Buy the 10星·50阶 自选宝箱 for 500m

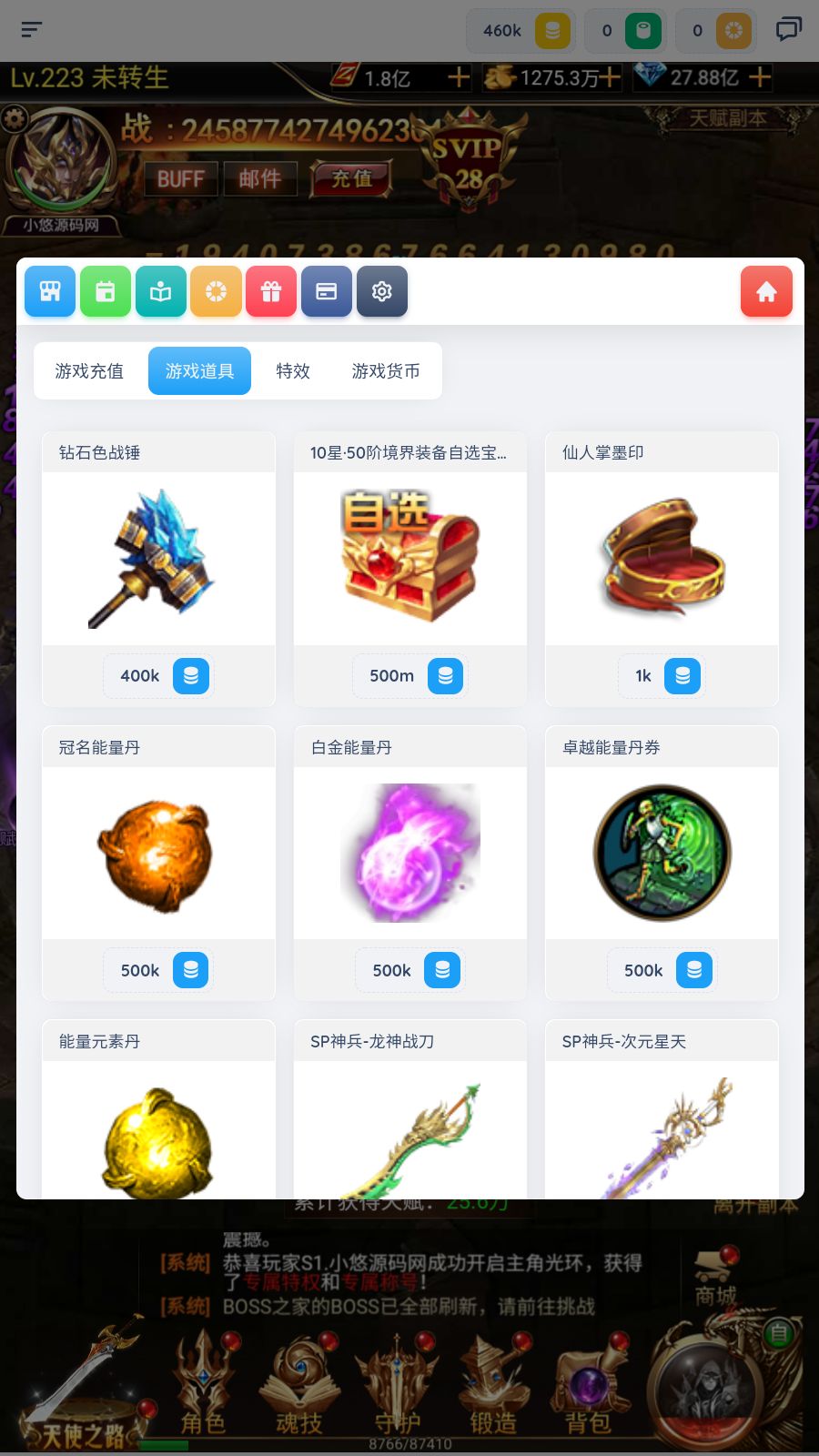point(409,676)
